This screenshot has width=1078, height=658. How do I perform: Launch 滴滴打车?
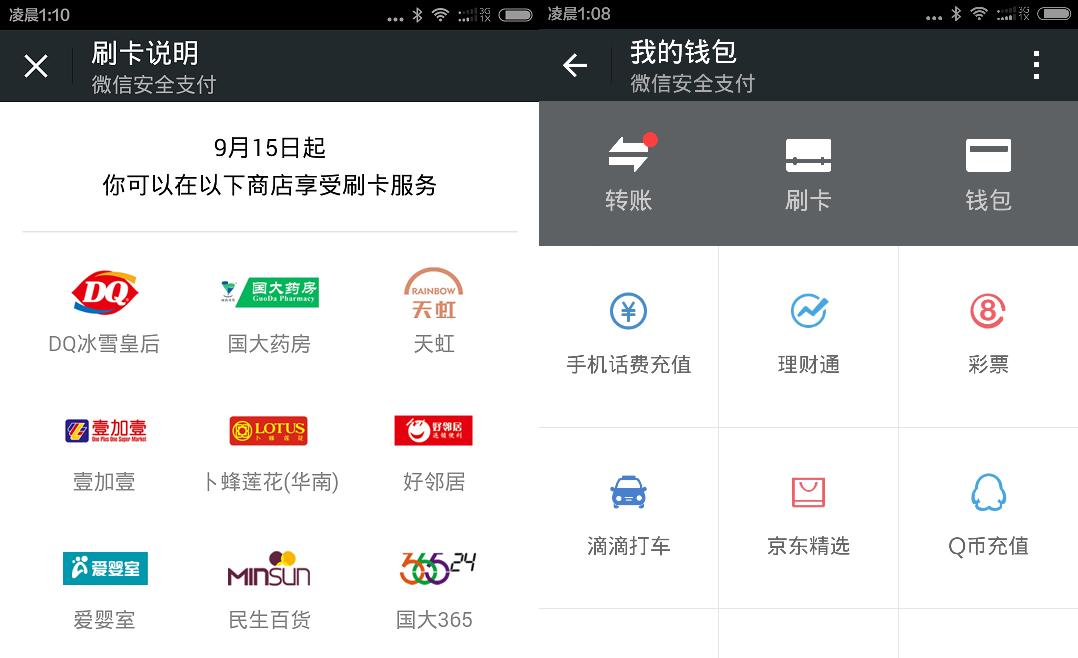628,517
